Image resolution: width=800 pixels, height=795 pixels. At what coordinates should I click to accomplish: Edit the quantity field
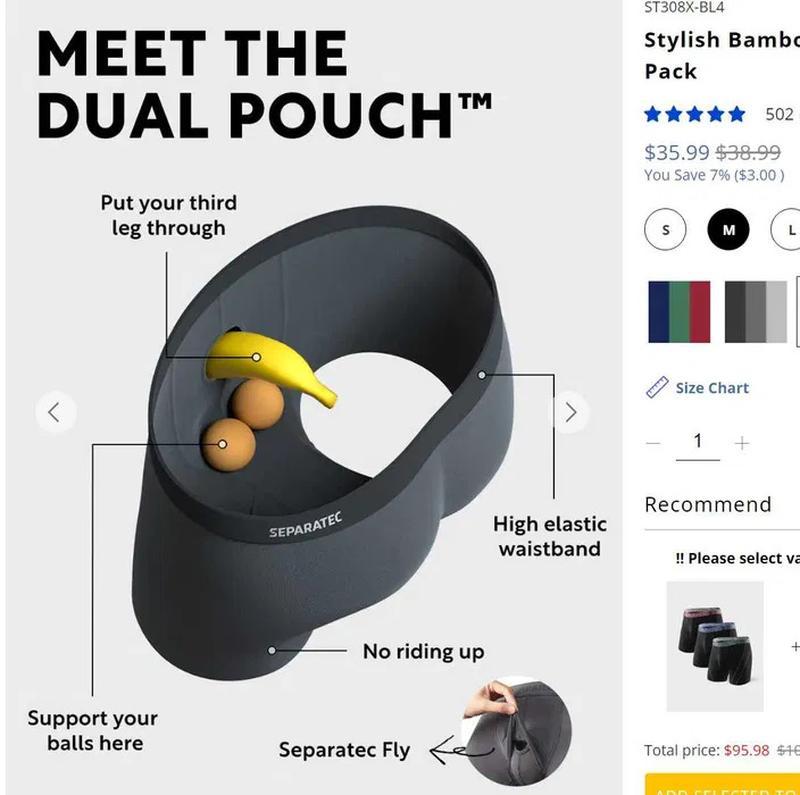click(697, 441)
